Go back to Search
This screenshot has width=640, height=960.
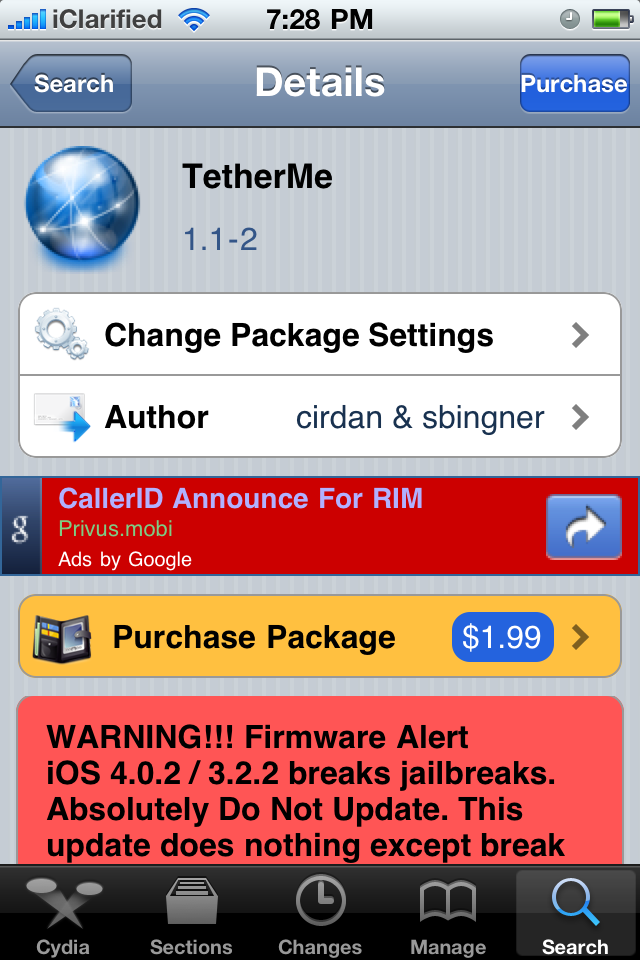(70, 84)
